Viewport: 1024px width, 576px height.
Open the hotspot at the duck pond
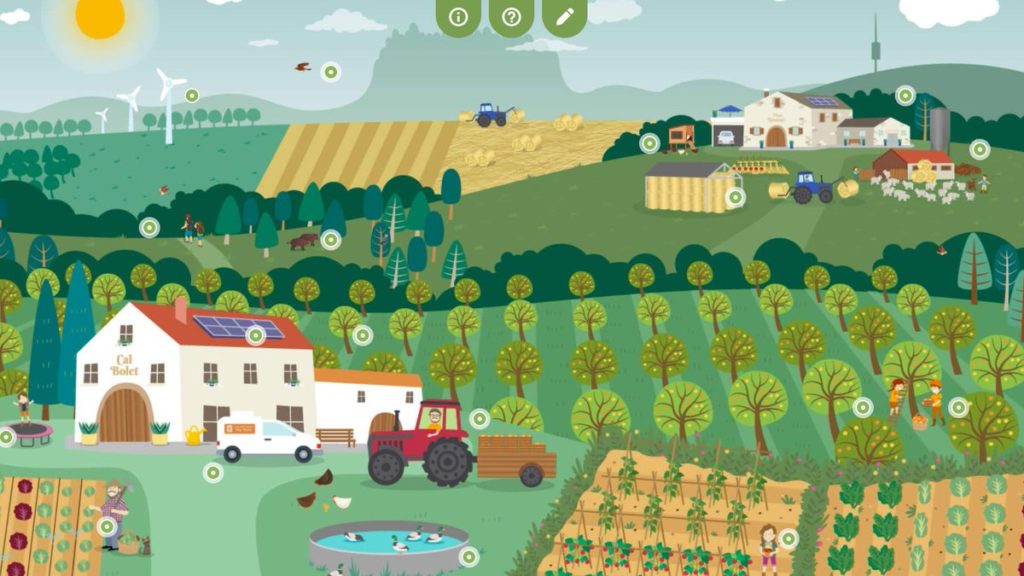point(468,557)
